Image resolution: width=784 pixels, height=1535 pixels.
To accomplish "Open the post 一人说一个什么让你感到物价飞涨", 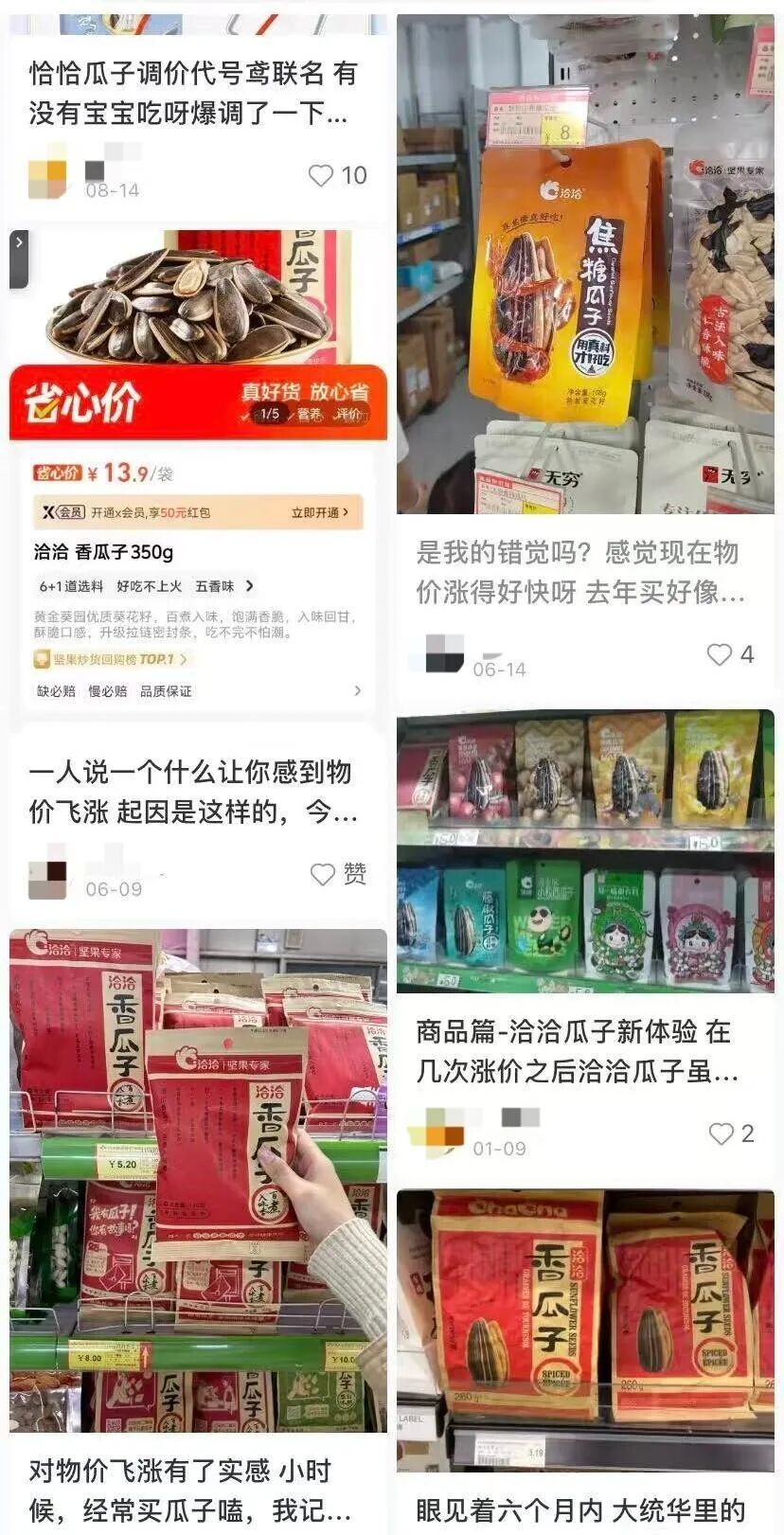I will (x=193, y=792).
